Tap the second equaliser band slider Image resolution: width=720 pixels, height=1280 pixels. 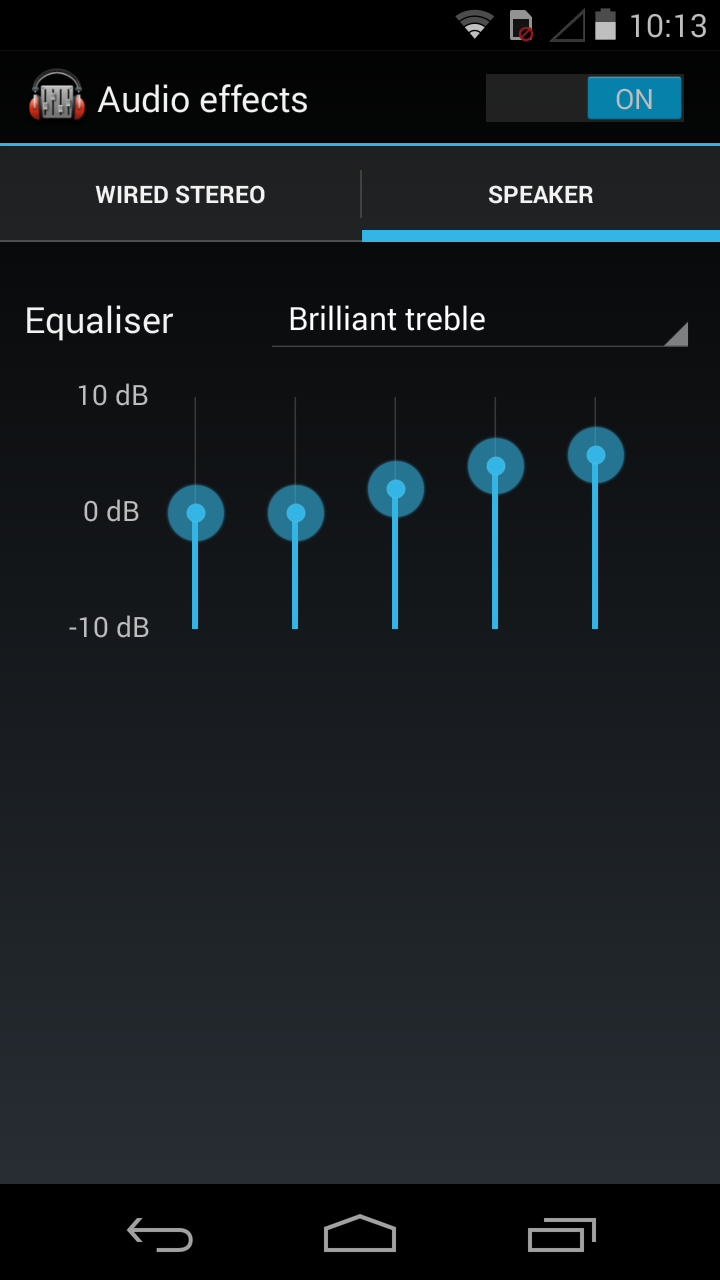[x=296, y=513]
